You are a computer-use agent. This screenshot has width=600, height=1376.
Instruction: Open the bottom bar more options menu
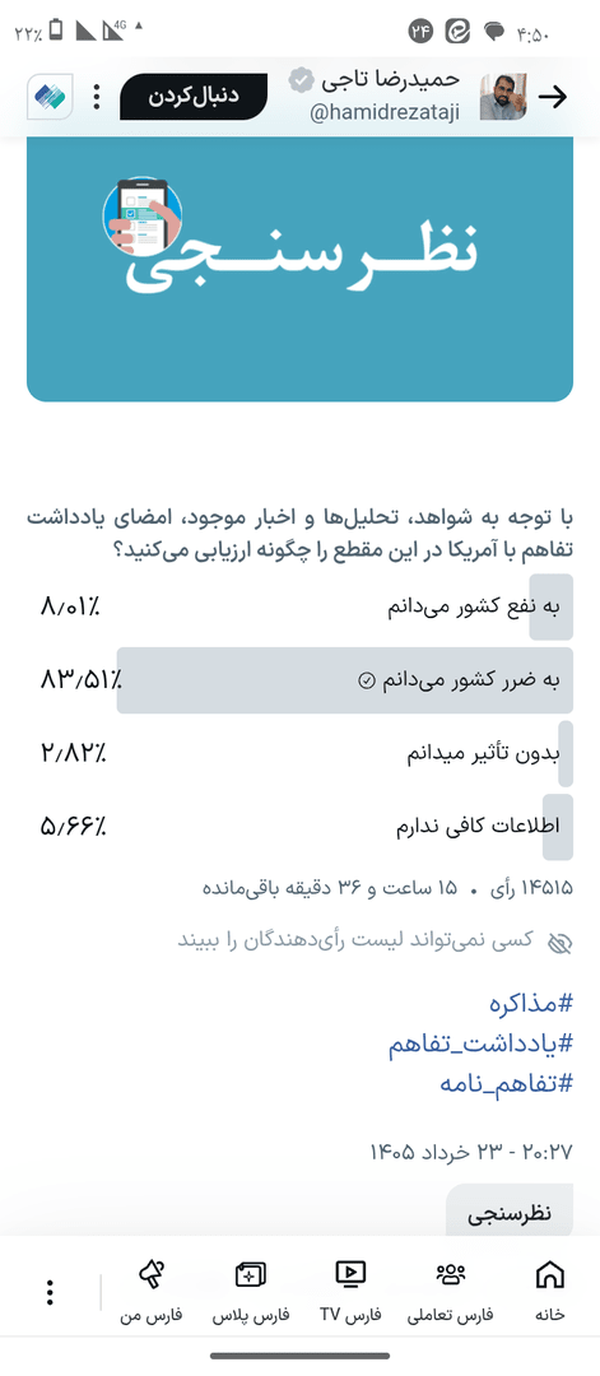(x=50, y=1293)
